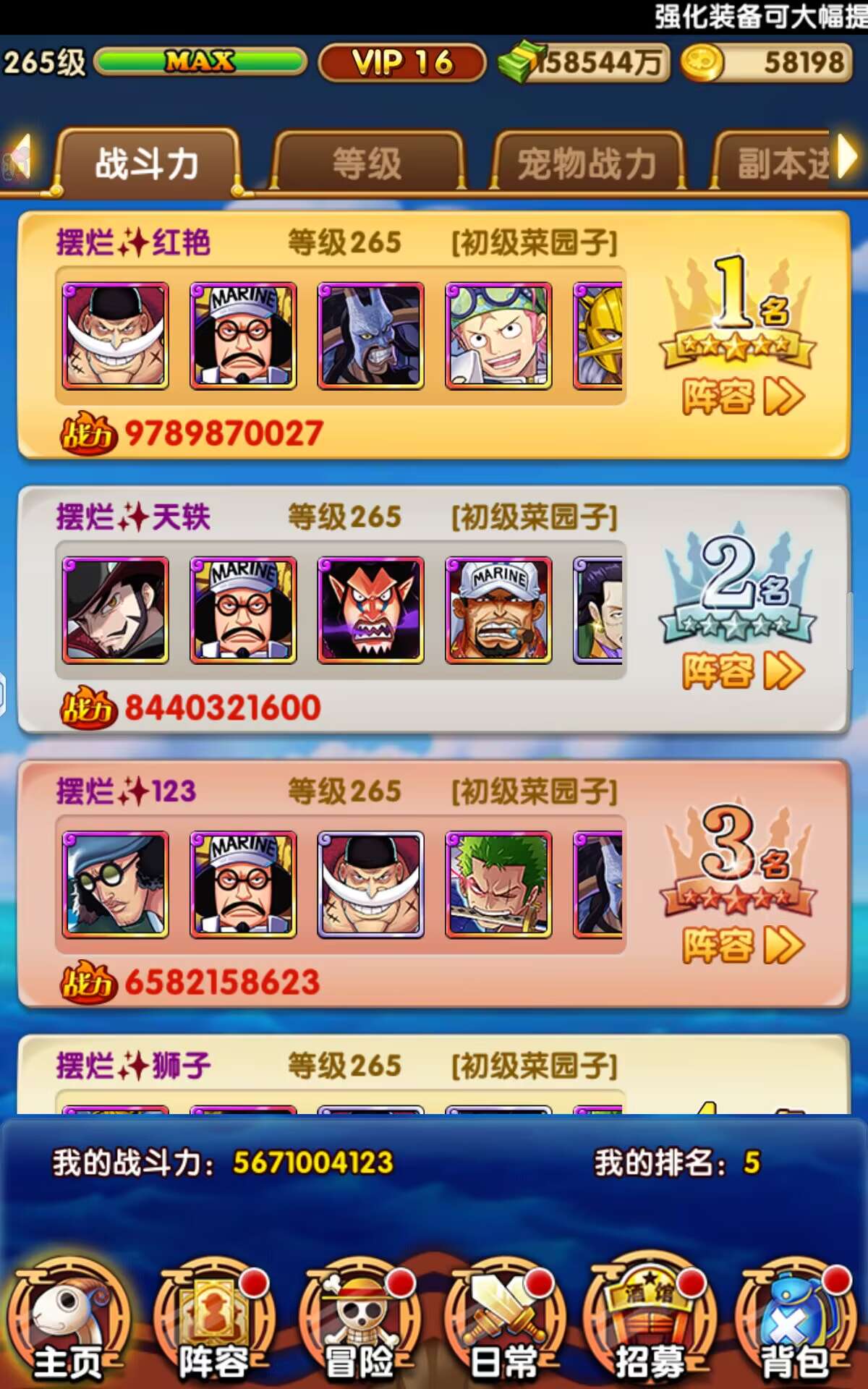Tap the gold coin balance 58198
Image resolution: width=868 pixels, height=1389 pixels.
click(x=768, y=62)
